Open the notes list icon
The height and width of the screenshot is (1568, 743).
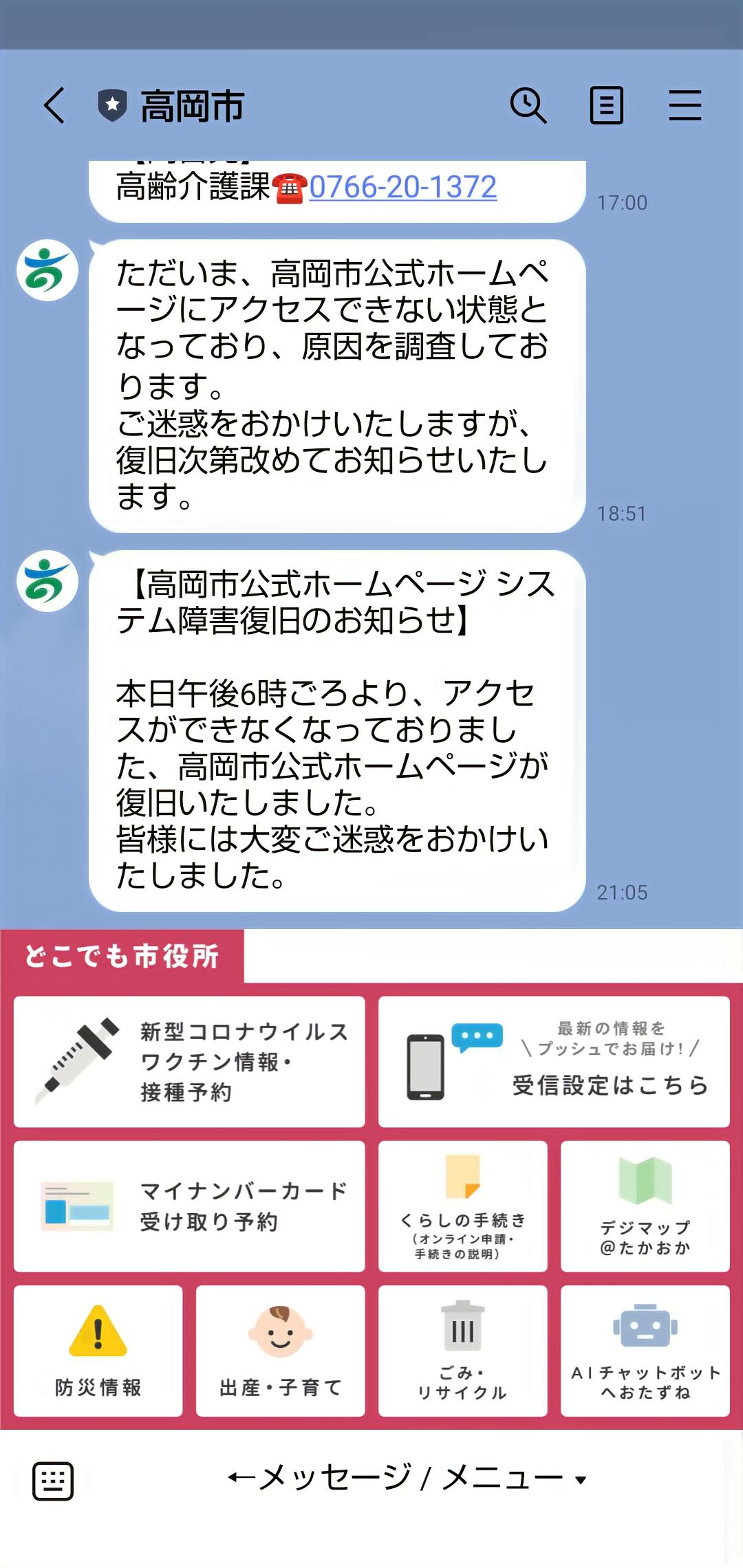(x=606, y=106)
